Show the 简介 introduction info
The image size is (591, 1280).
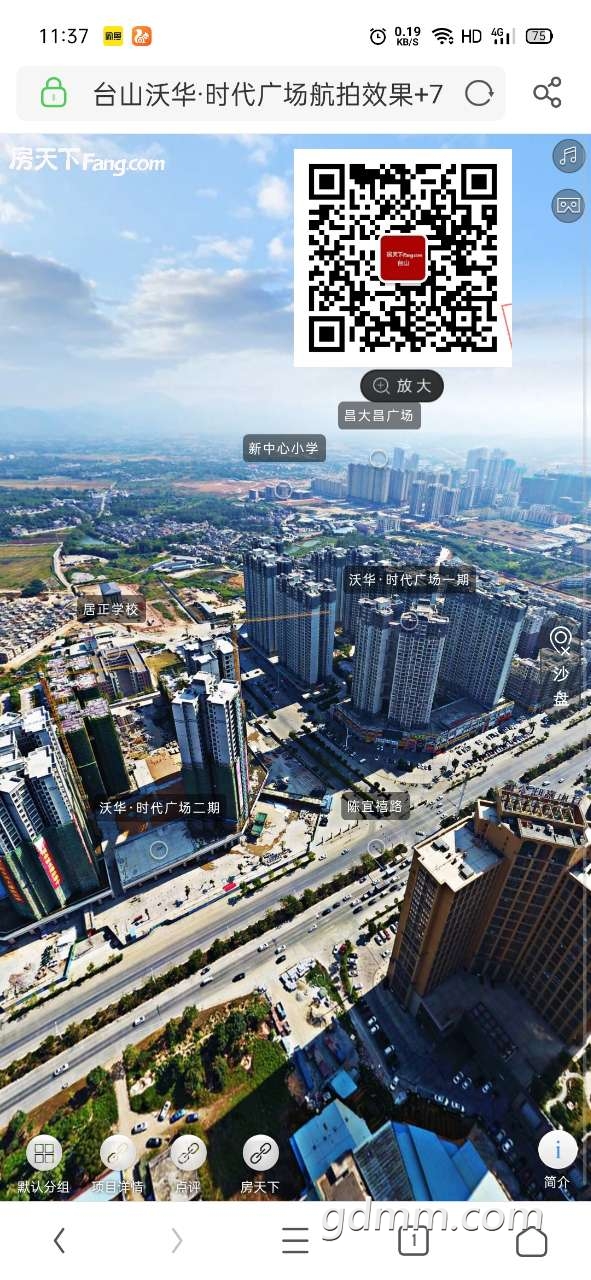557,1161
